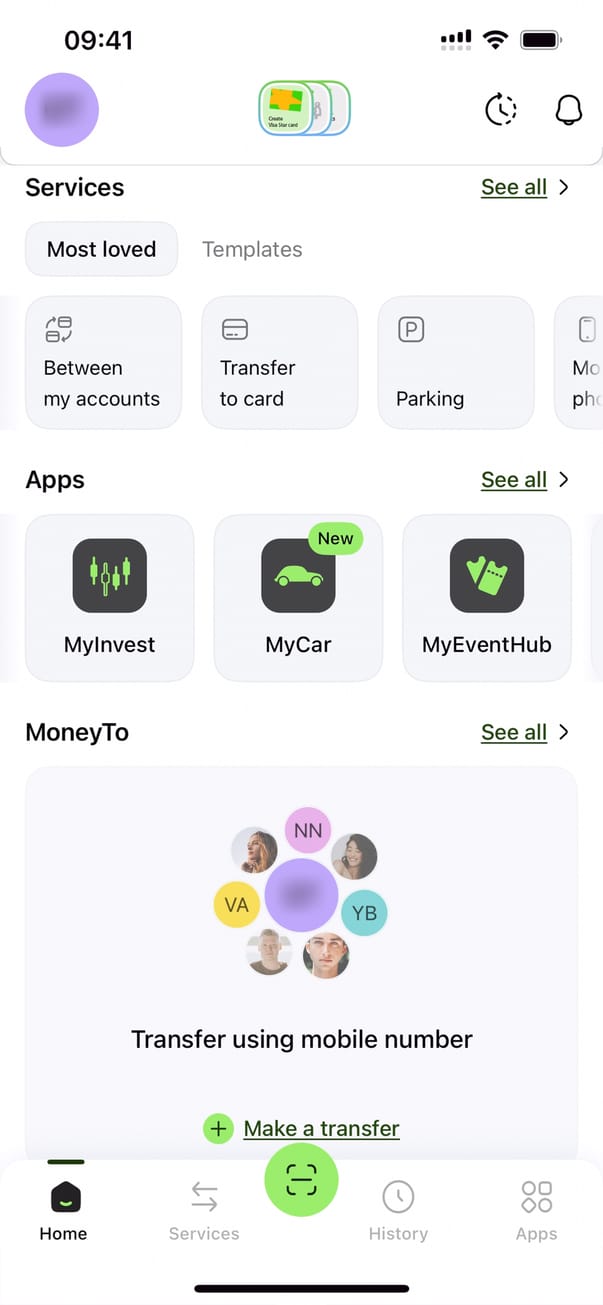Image resolution: width=603 pixels, height=1305 pixels.
Task: Open MyEventHub app
Action: (x=486, y=597)
